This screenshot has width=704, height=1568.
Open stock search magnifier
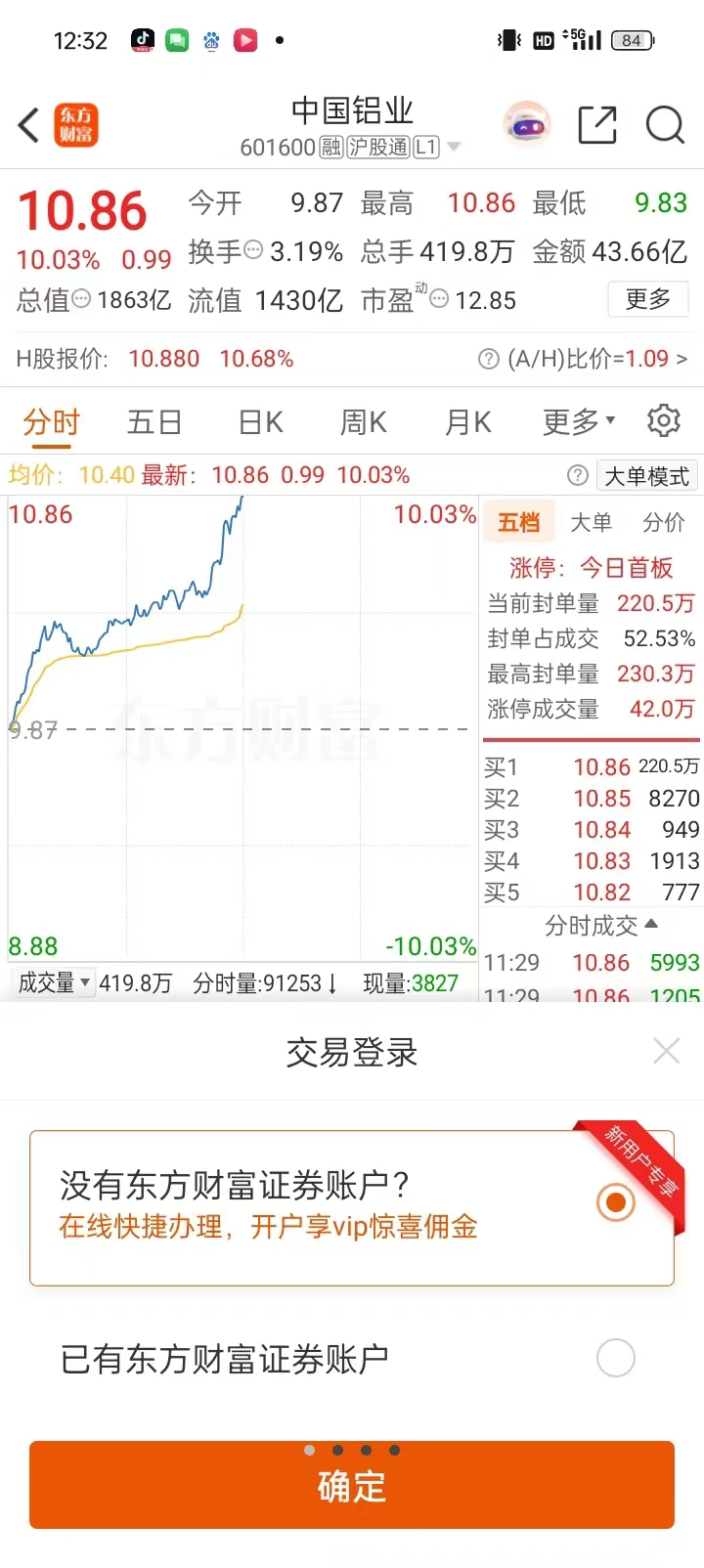pos(665,125)
